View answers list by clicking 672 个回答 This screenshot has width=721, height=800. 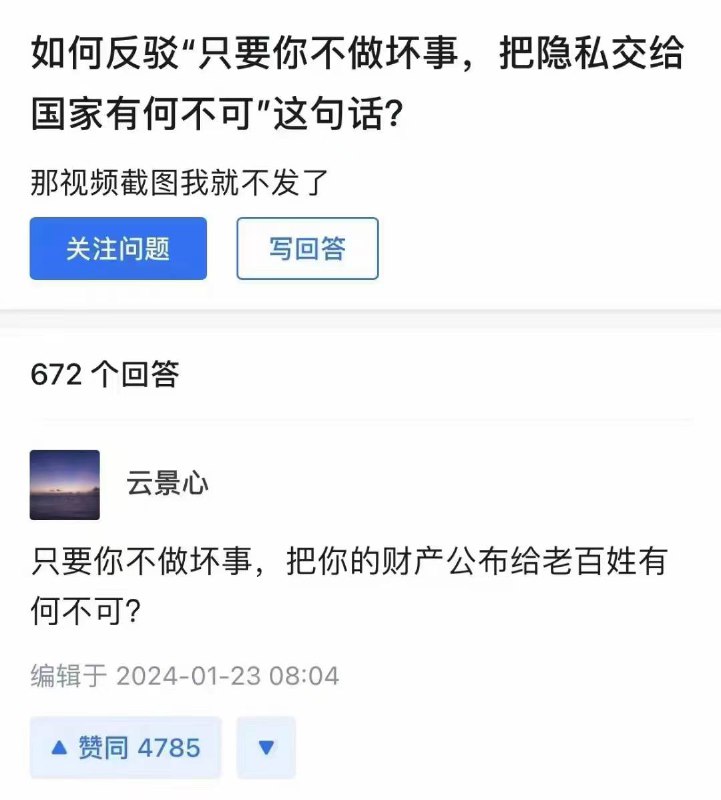106,371
